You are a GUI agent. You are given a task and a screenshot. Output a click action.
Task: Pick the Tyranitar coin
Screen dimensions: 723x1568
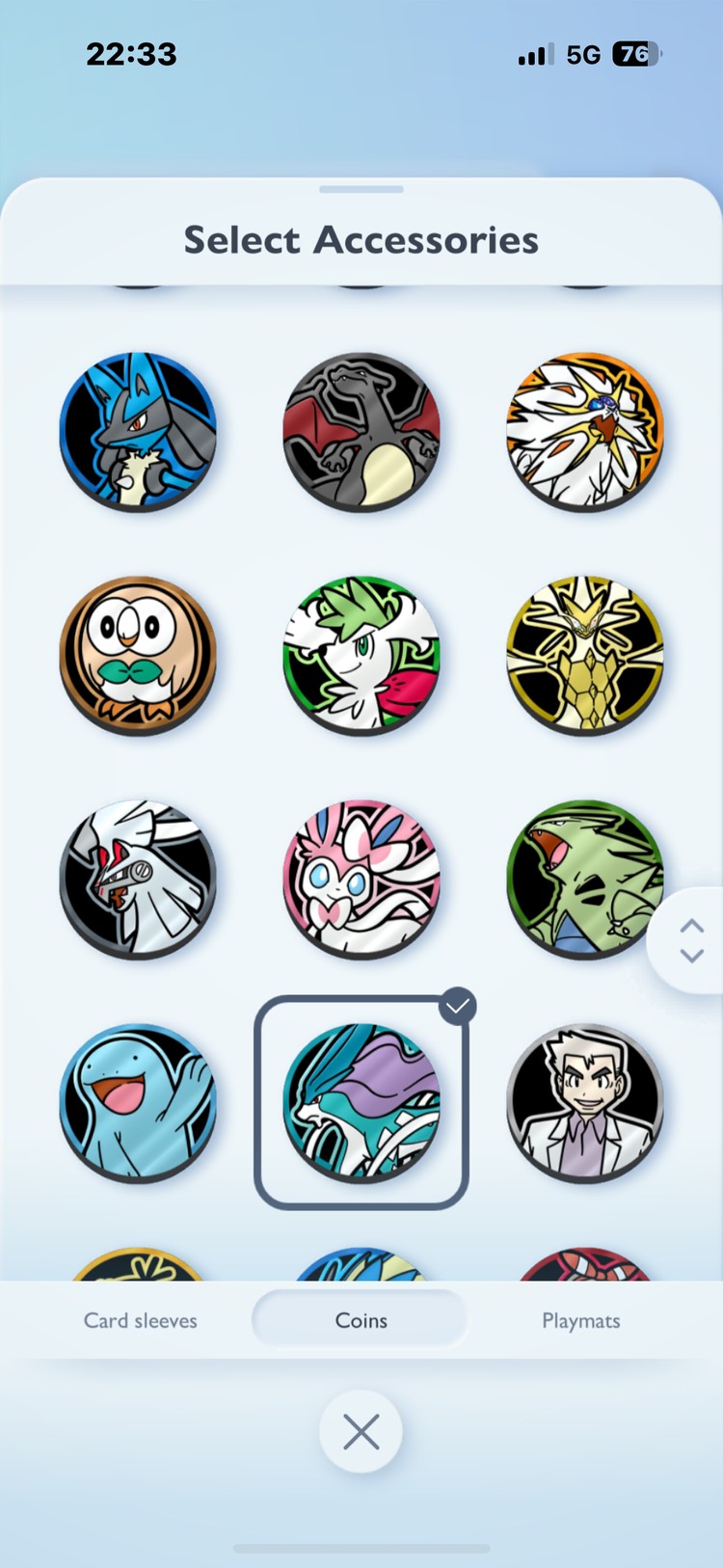[583, 879]
